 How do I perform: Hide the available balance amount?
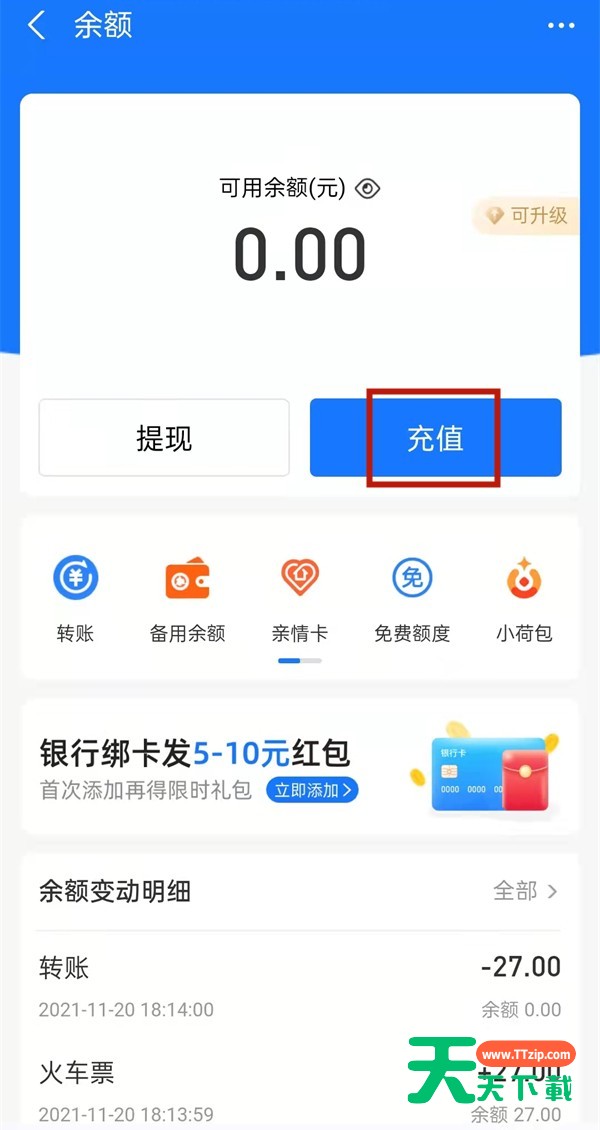pyautogui.click(x=368, y=188)
